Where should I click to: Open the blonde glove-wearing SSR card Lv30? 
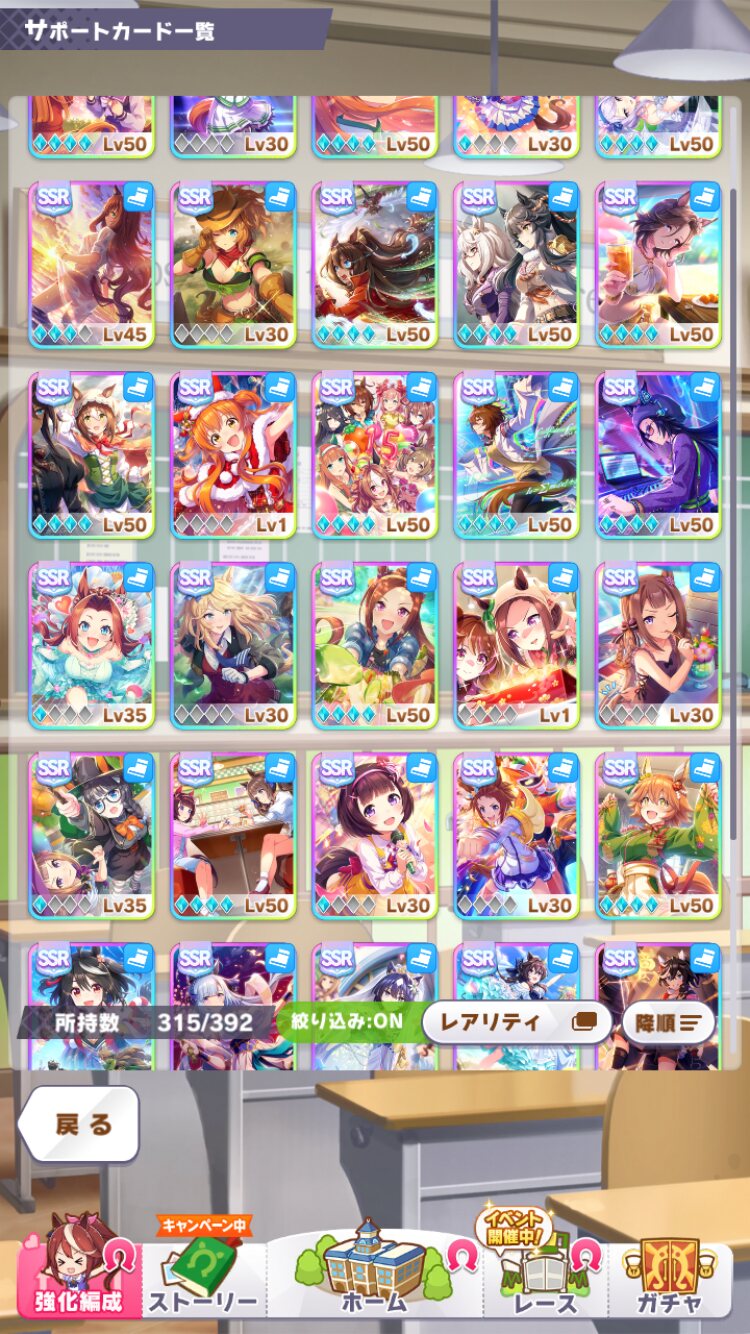coord(233,644)
